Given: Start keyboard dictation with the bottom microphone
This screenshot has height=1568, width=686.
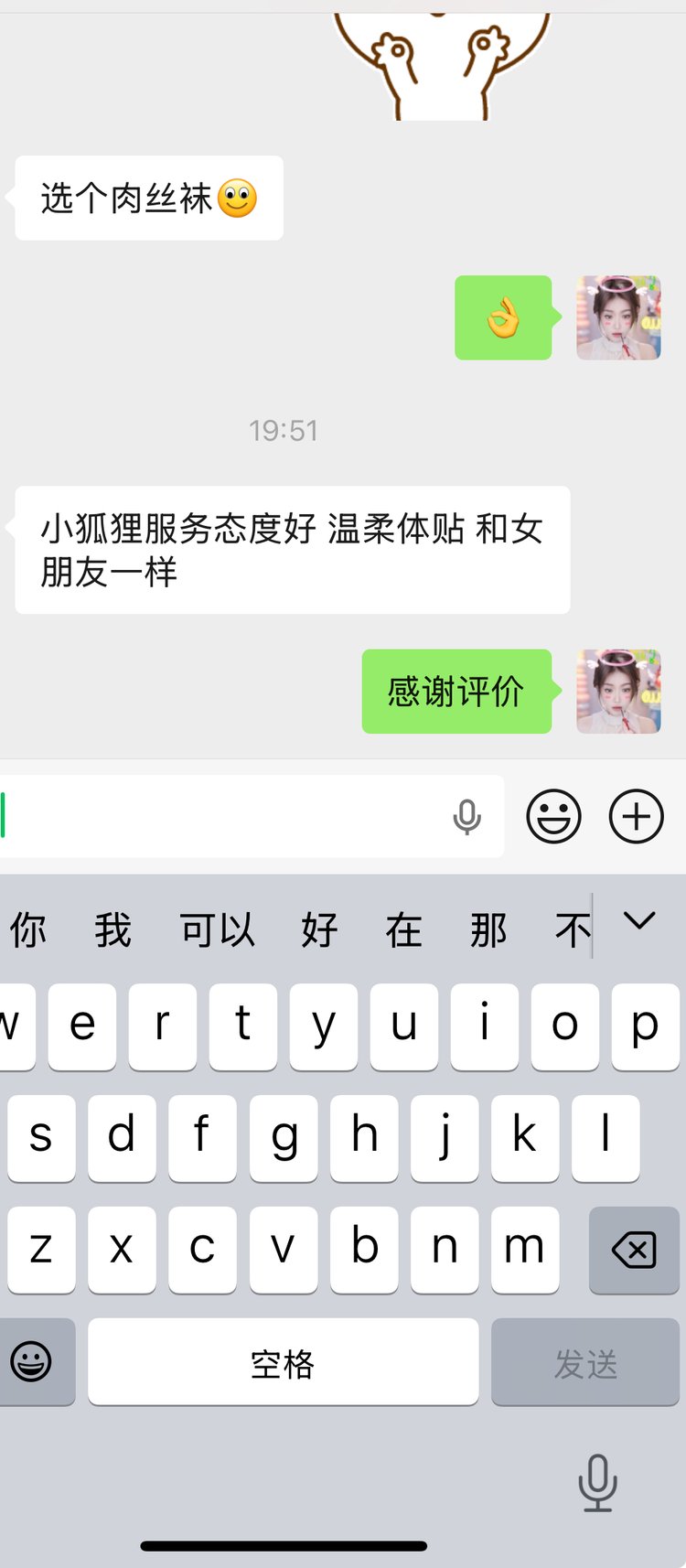Looking at the screenshot, I should (x=597, y=1482).
